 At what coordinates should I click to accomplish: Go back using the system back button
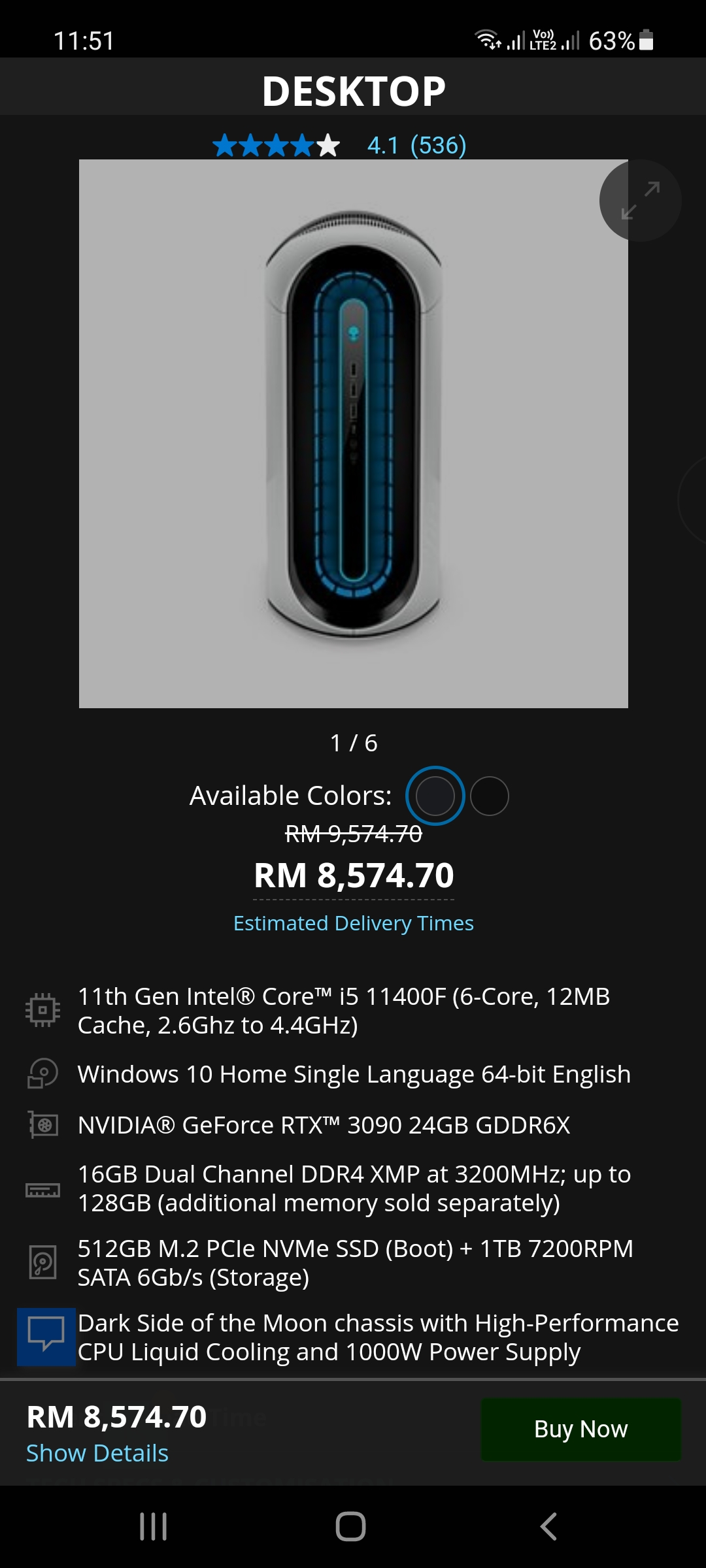tap(549, 1527)
